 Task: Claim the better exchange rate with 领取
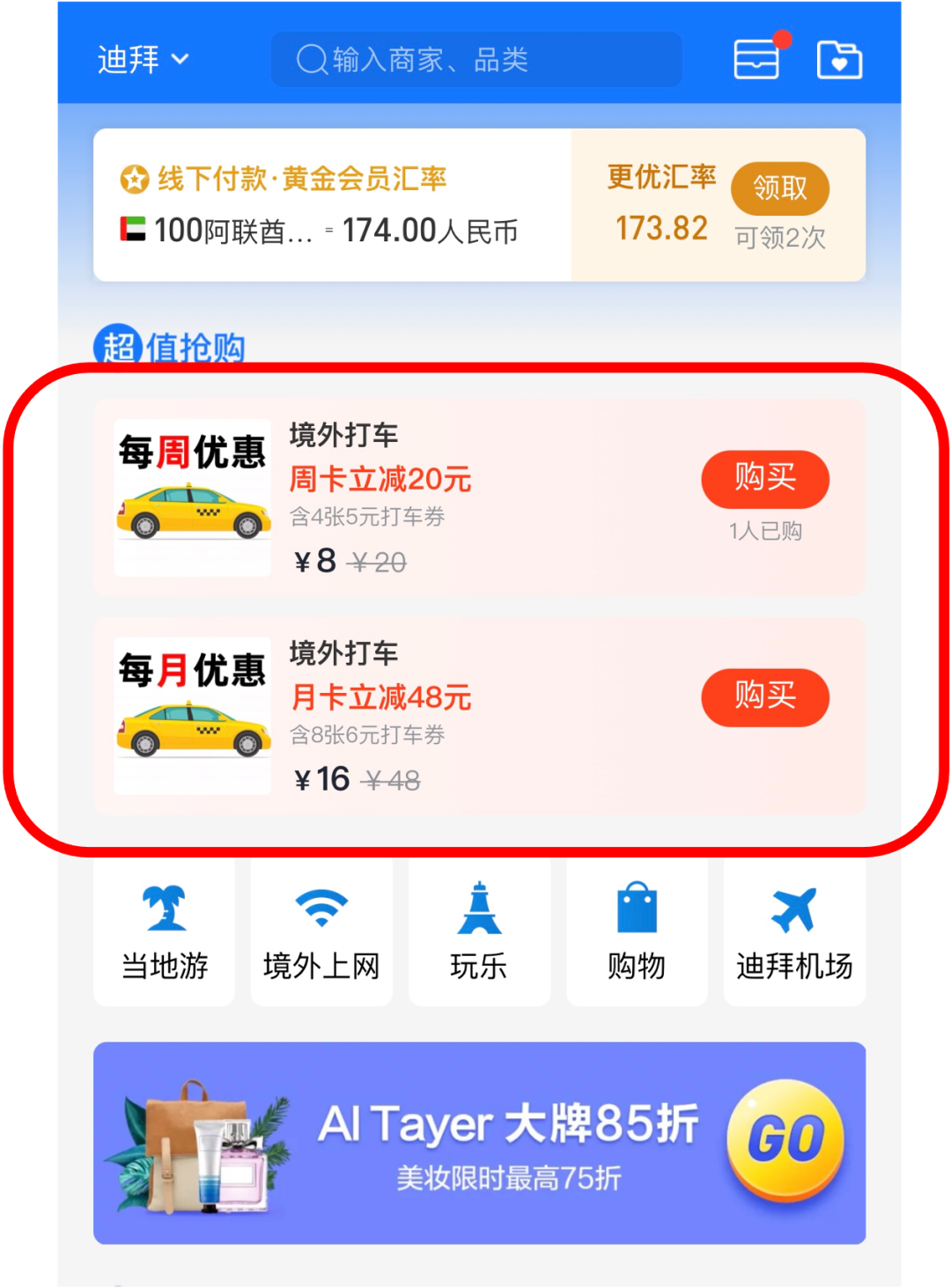[779, 188]
